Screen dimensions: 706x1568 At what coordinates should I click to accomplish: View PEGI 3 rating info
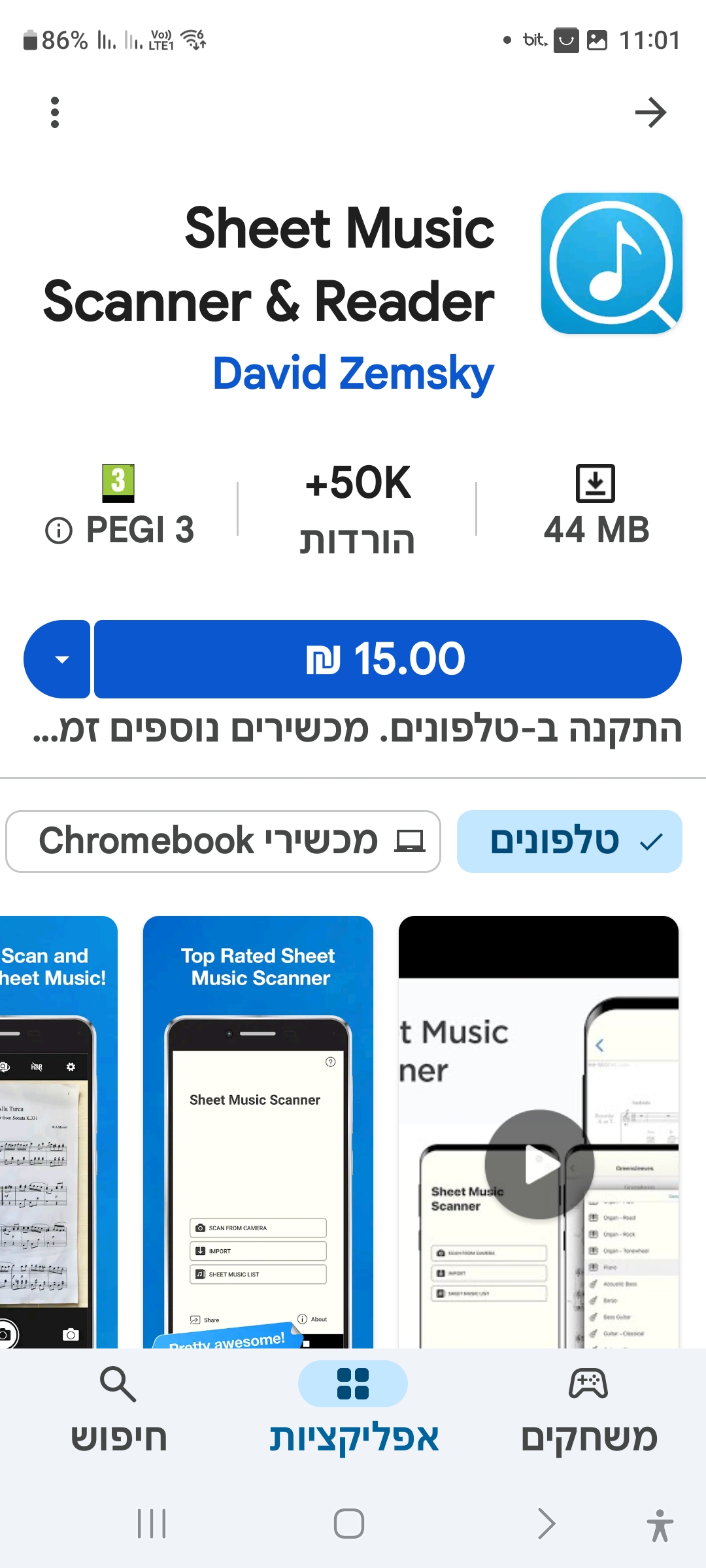120,529
